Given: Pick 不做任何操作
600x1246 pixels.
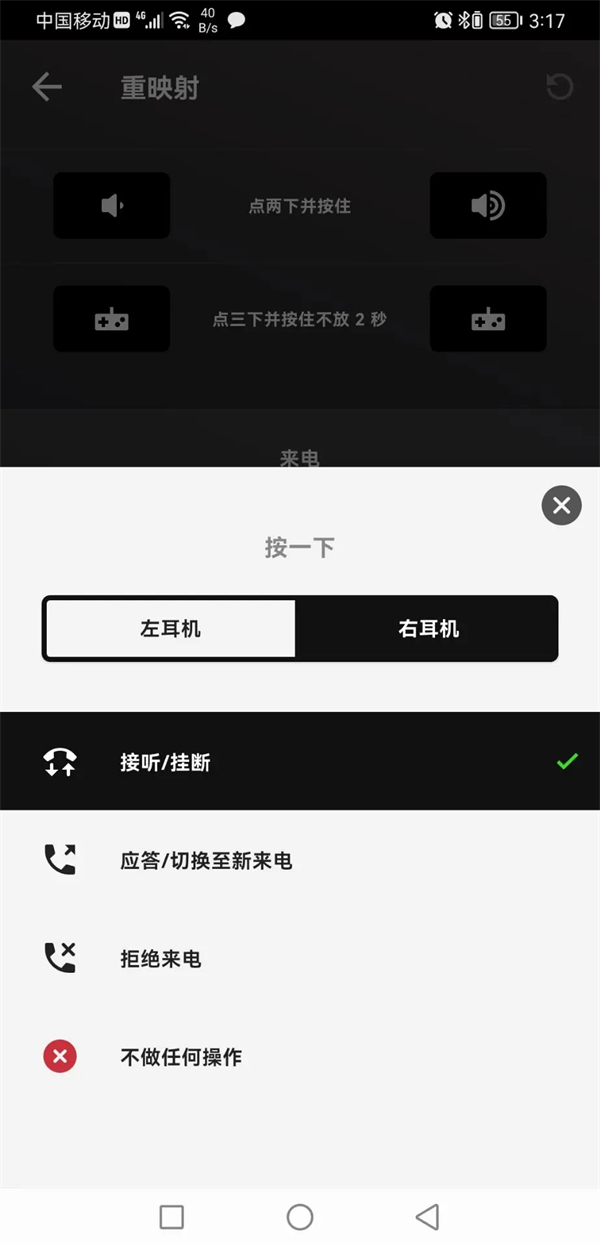Looking at the screenshot, I should 300,1056.
